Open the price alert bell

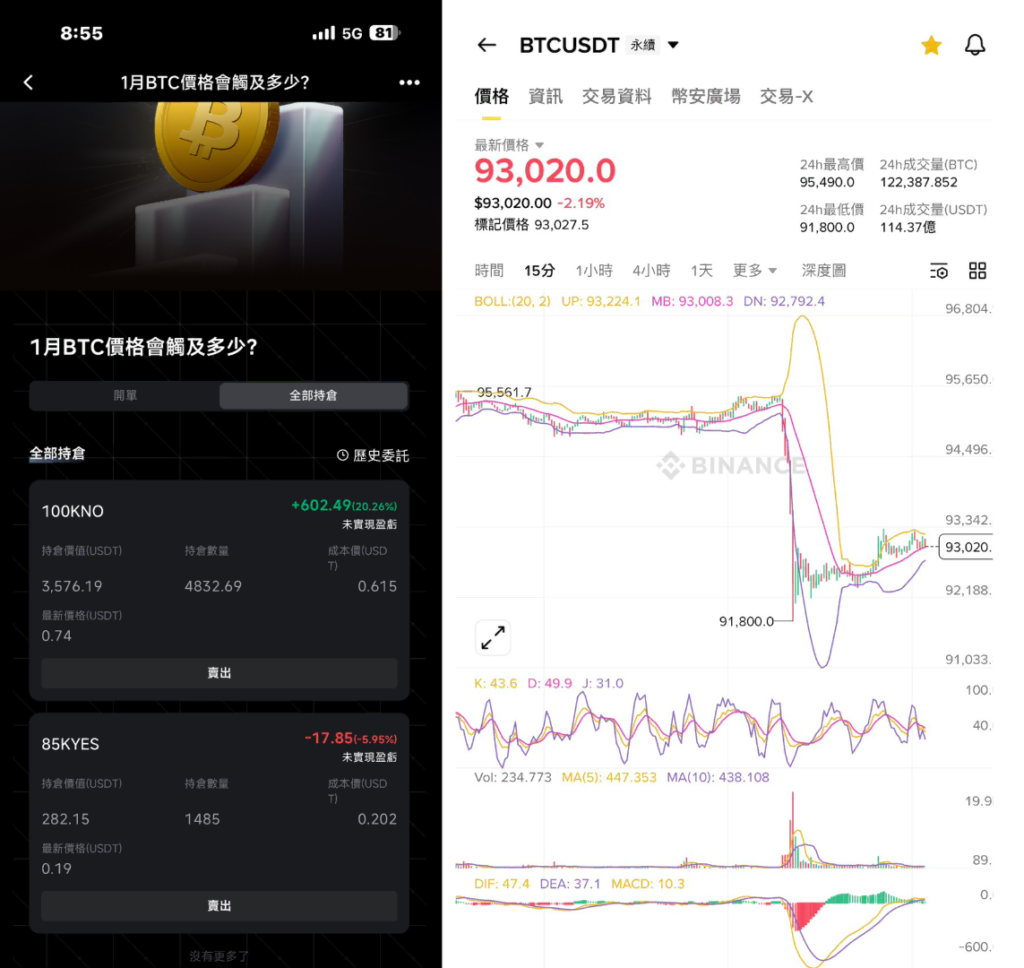[x=975, y=45]
